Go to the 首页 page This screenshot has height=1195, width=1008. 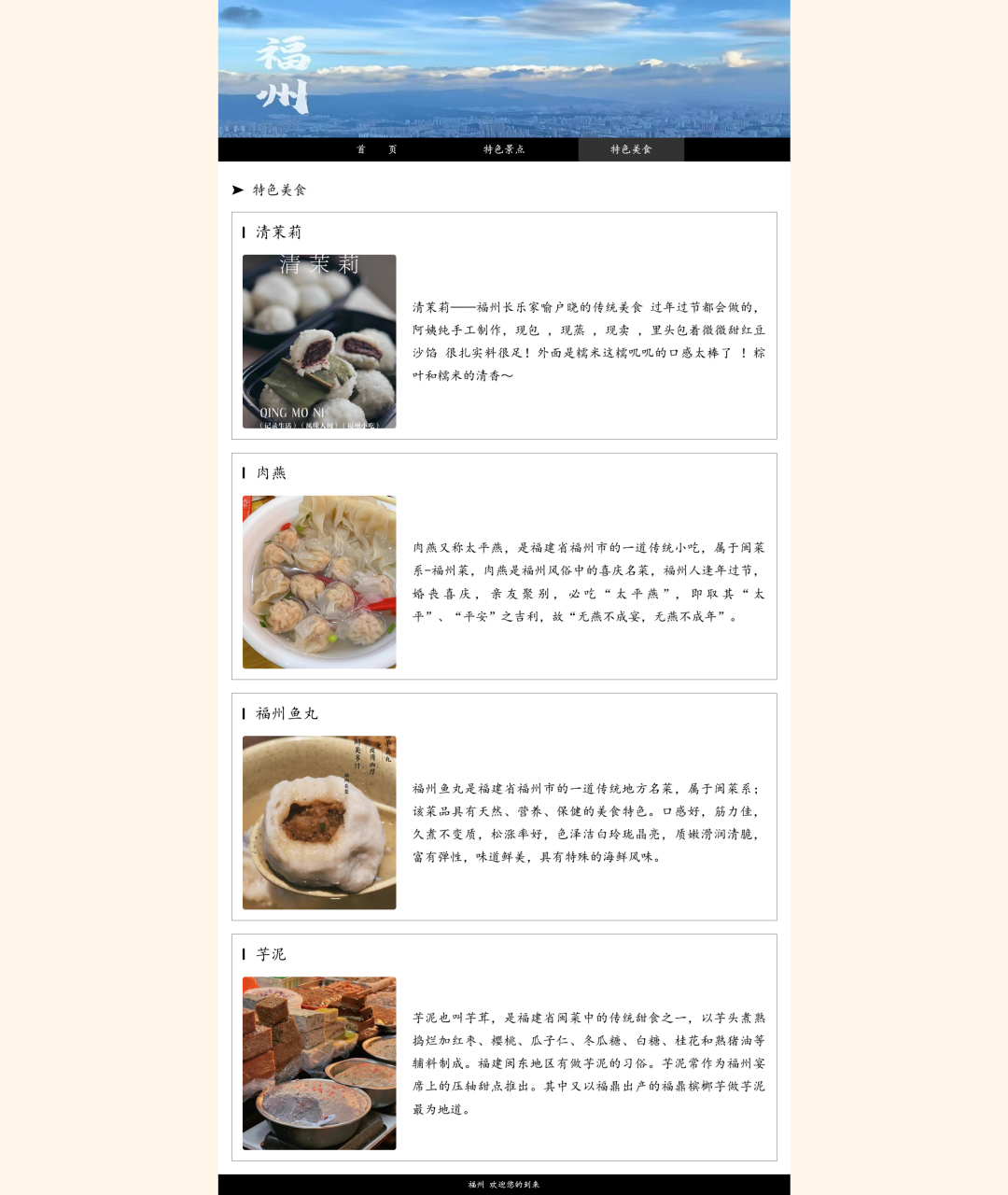(377, 149)
